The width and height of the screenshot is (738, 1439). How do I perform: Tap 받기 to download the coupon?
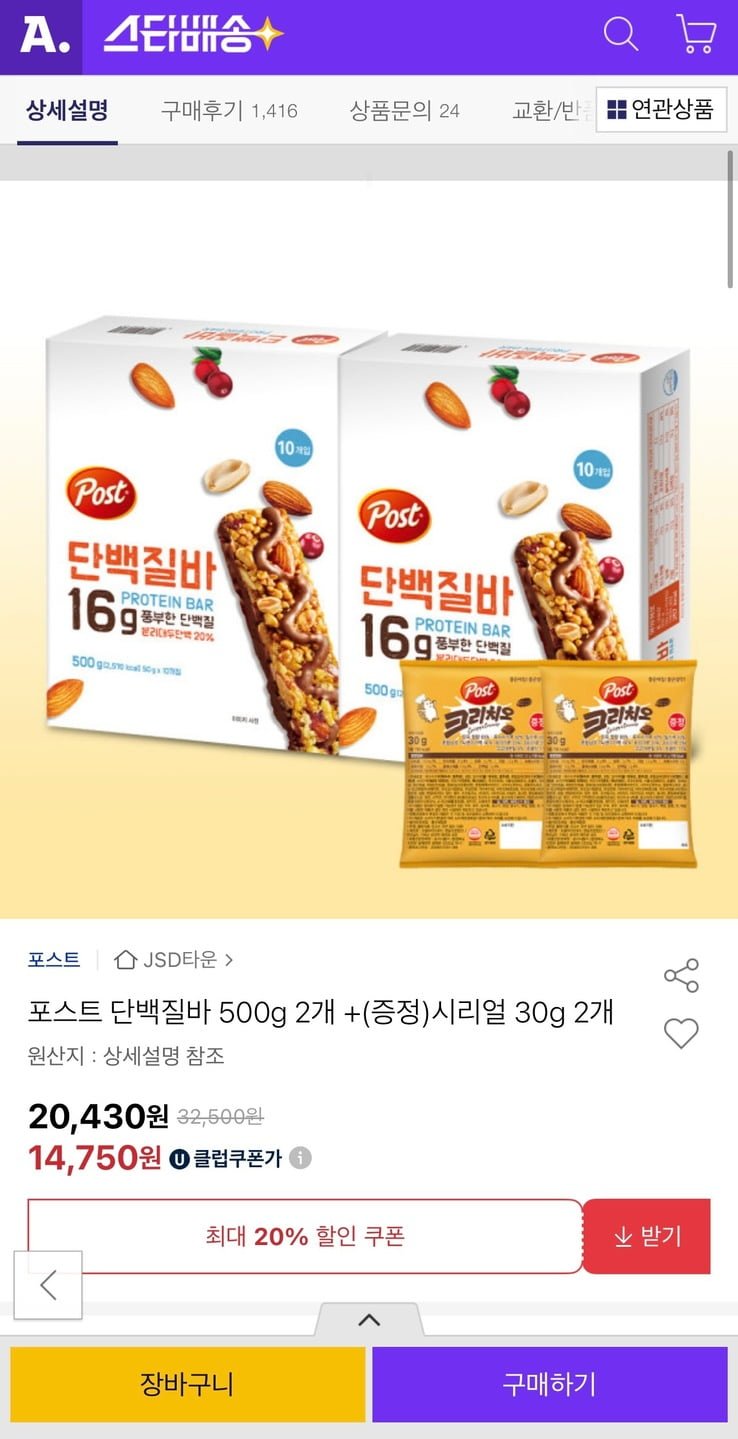tap(647, 1237)
